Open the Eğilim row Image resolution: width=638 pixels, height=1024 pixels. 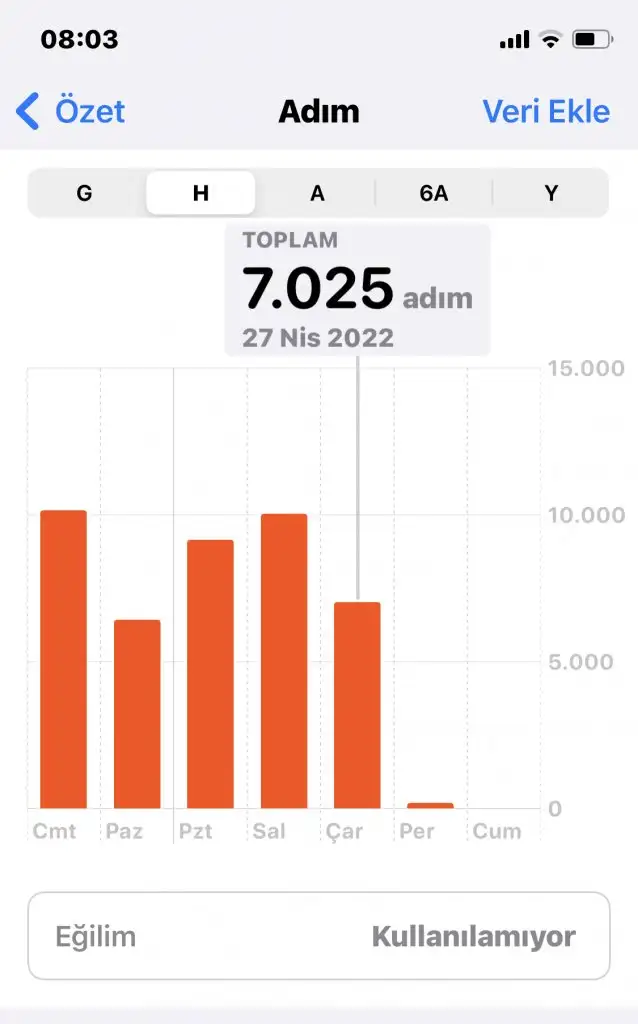click(319, 936)
